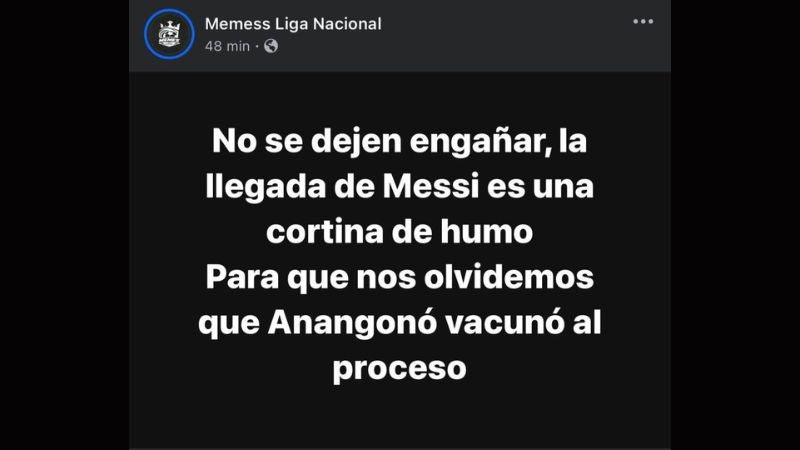Open the Memess Liga Nacional page name
The image size is (800, 450).
point(292,24)
